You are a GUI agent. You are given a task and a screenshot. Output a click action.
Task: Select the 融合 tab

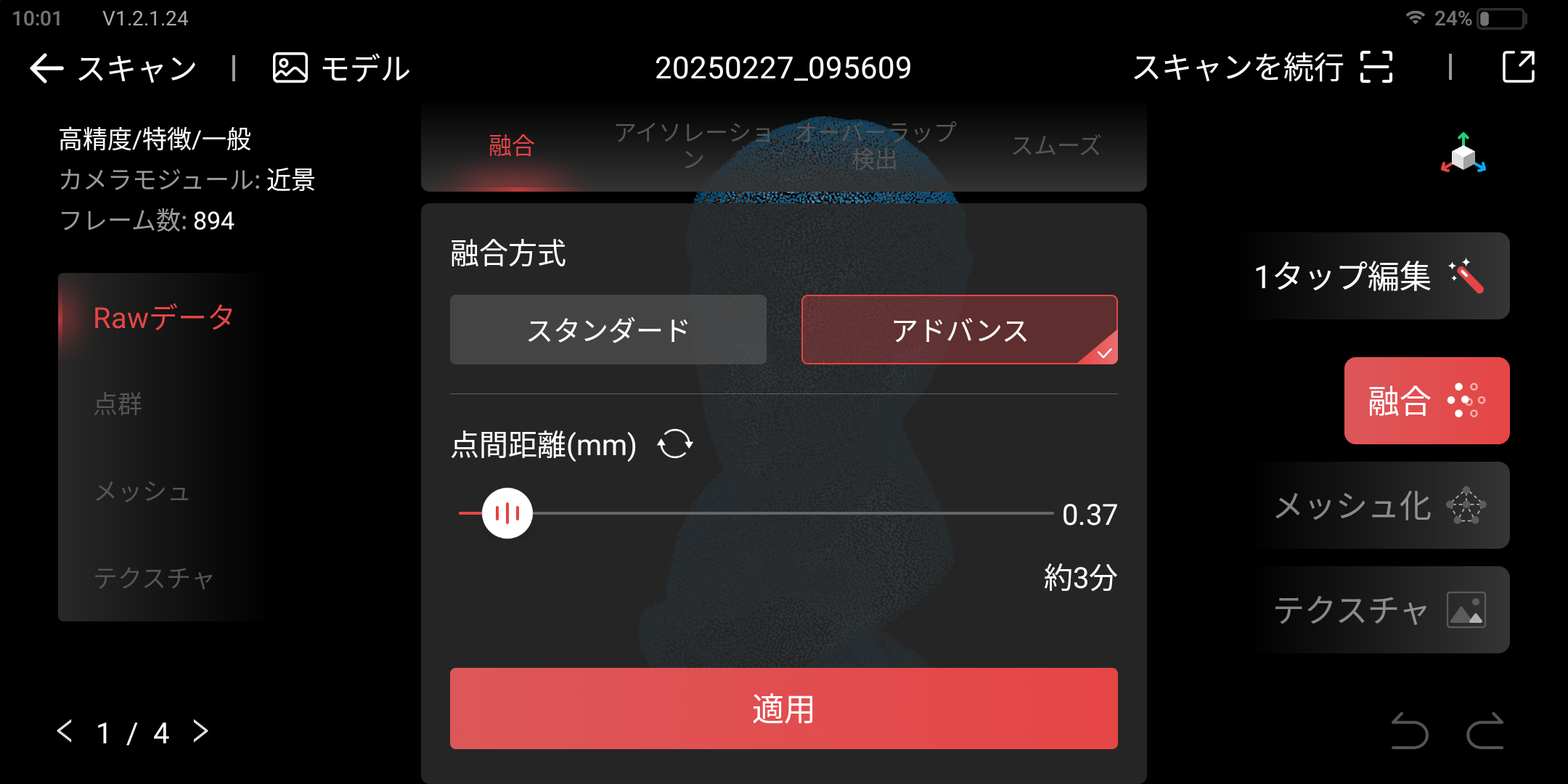click(512, 146)
